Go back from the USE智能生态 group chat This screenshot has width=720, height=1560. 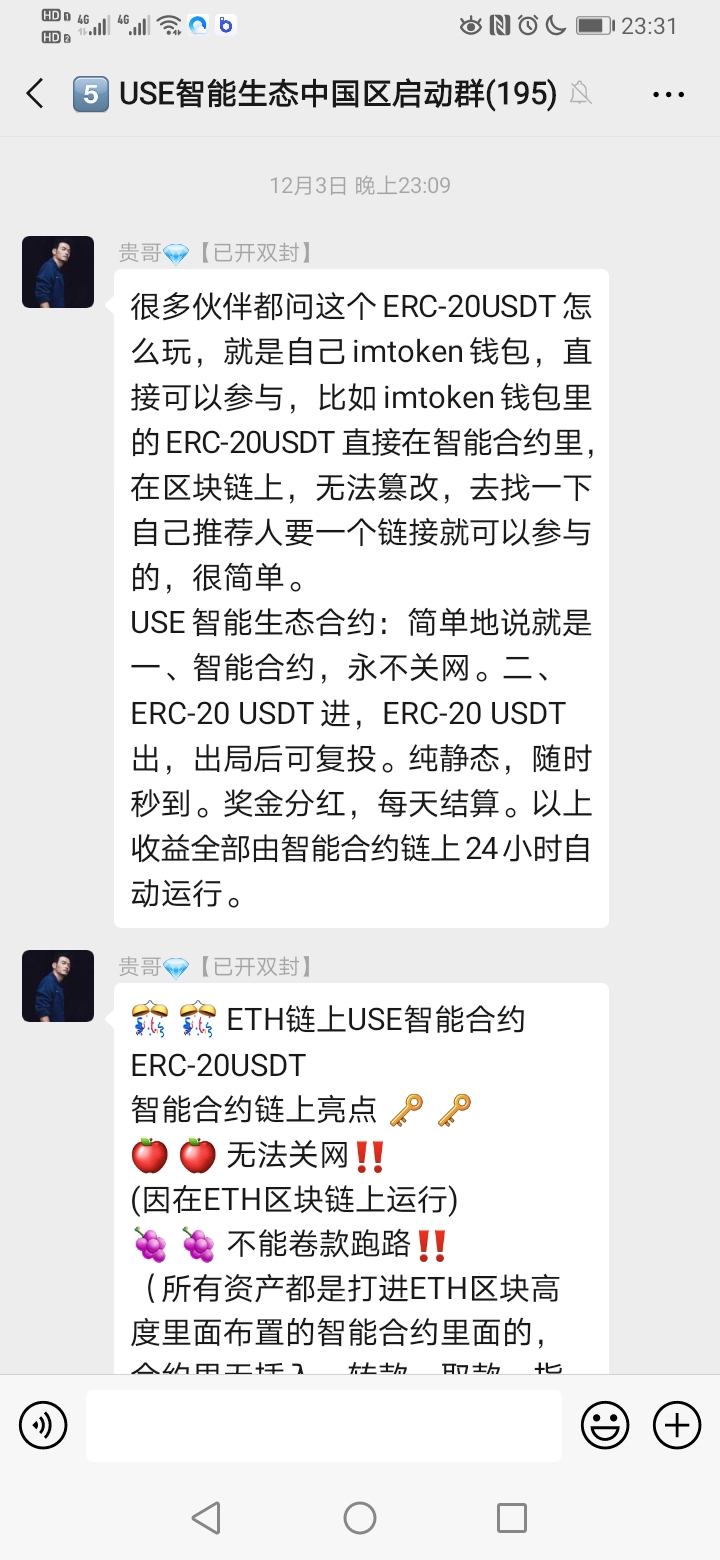click(x=35, y=94)
